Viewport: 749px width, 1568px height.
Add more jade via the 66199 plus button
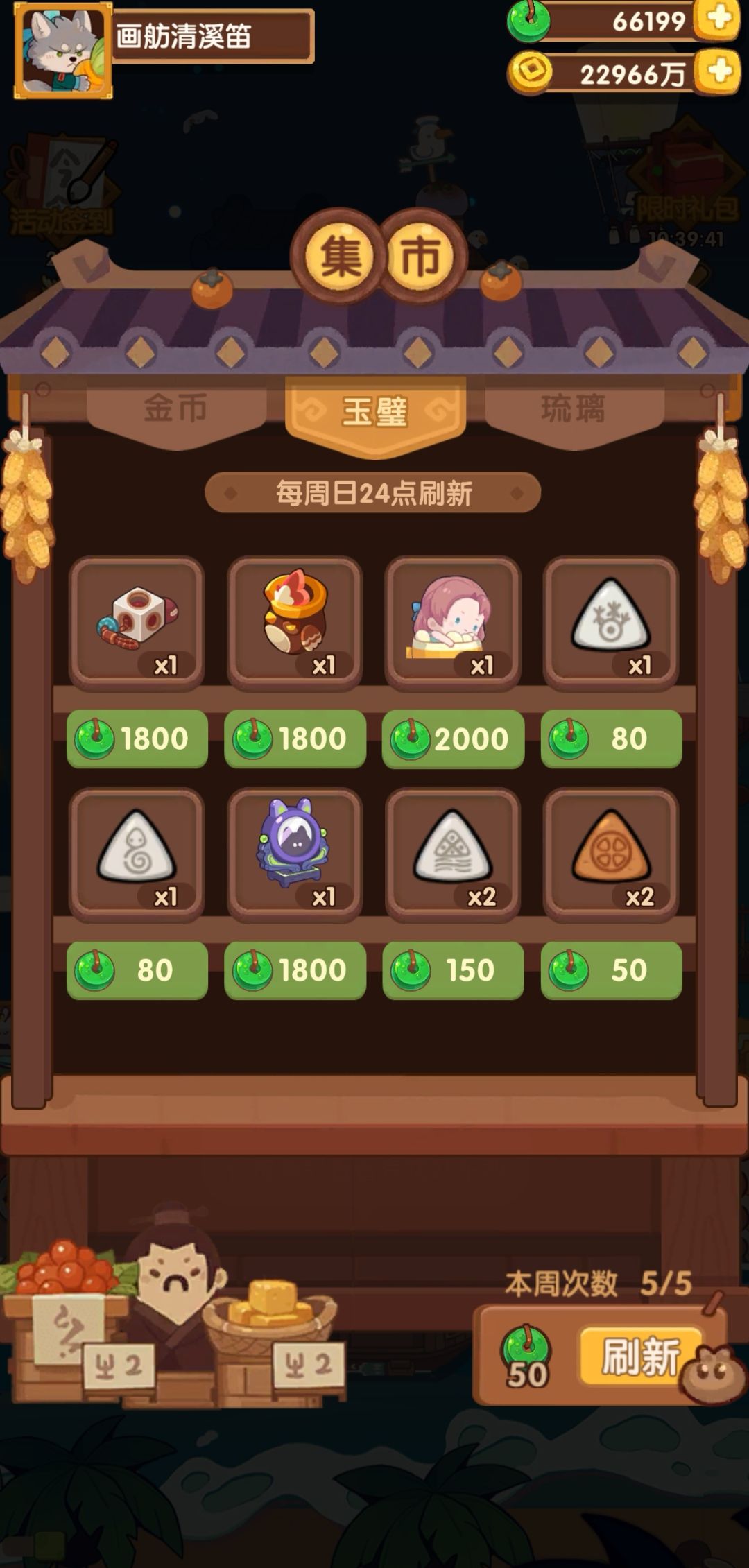(718, 19)
